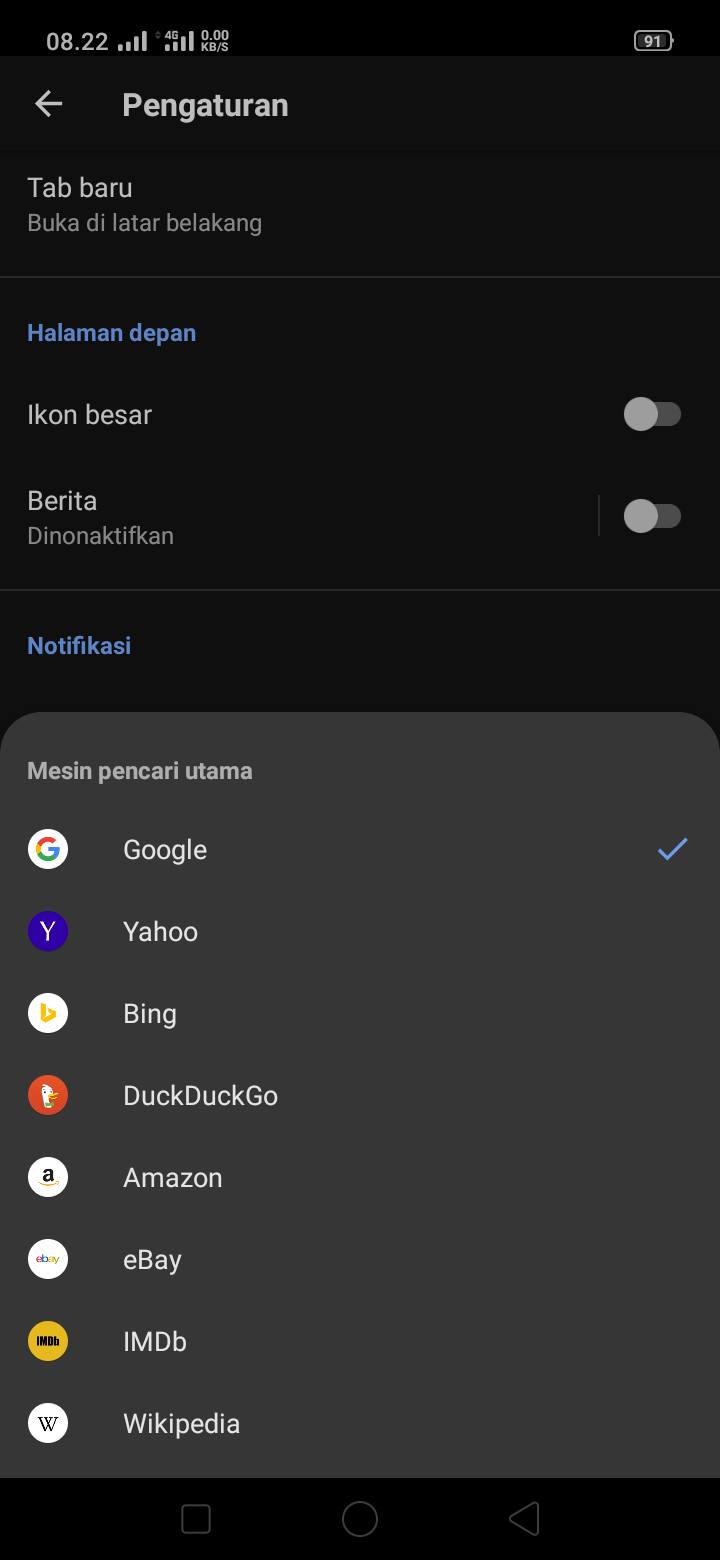Tap the system home button
Screen dimensions: 720x1560
point(360,1519)
